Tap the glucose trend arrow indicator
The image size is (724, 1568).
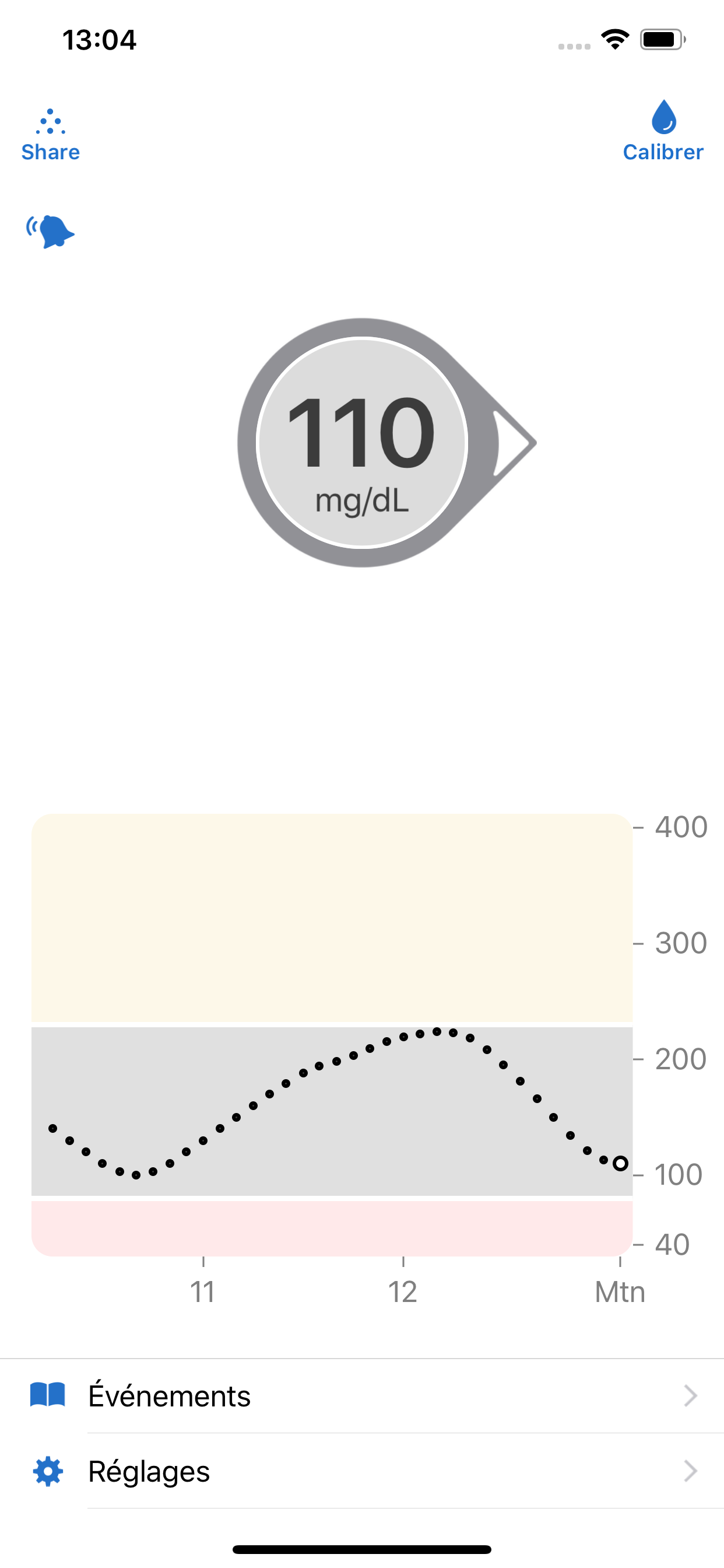[511, 444]
